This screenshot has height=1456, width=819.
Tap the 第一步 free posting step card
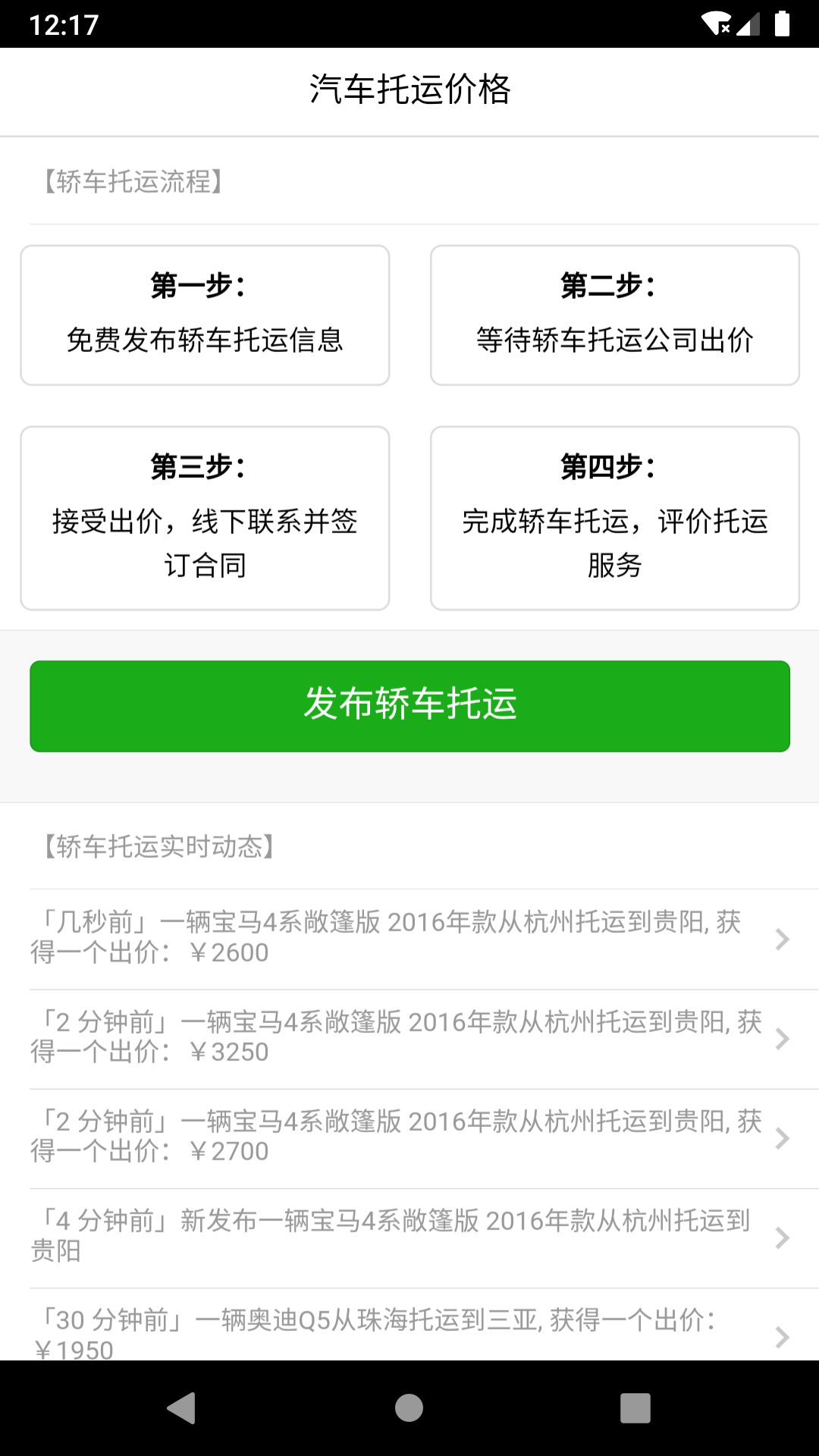tap(204, 312)
